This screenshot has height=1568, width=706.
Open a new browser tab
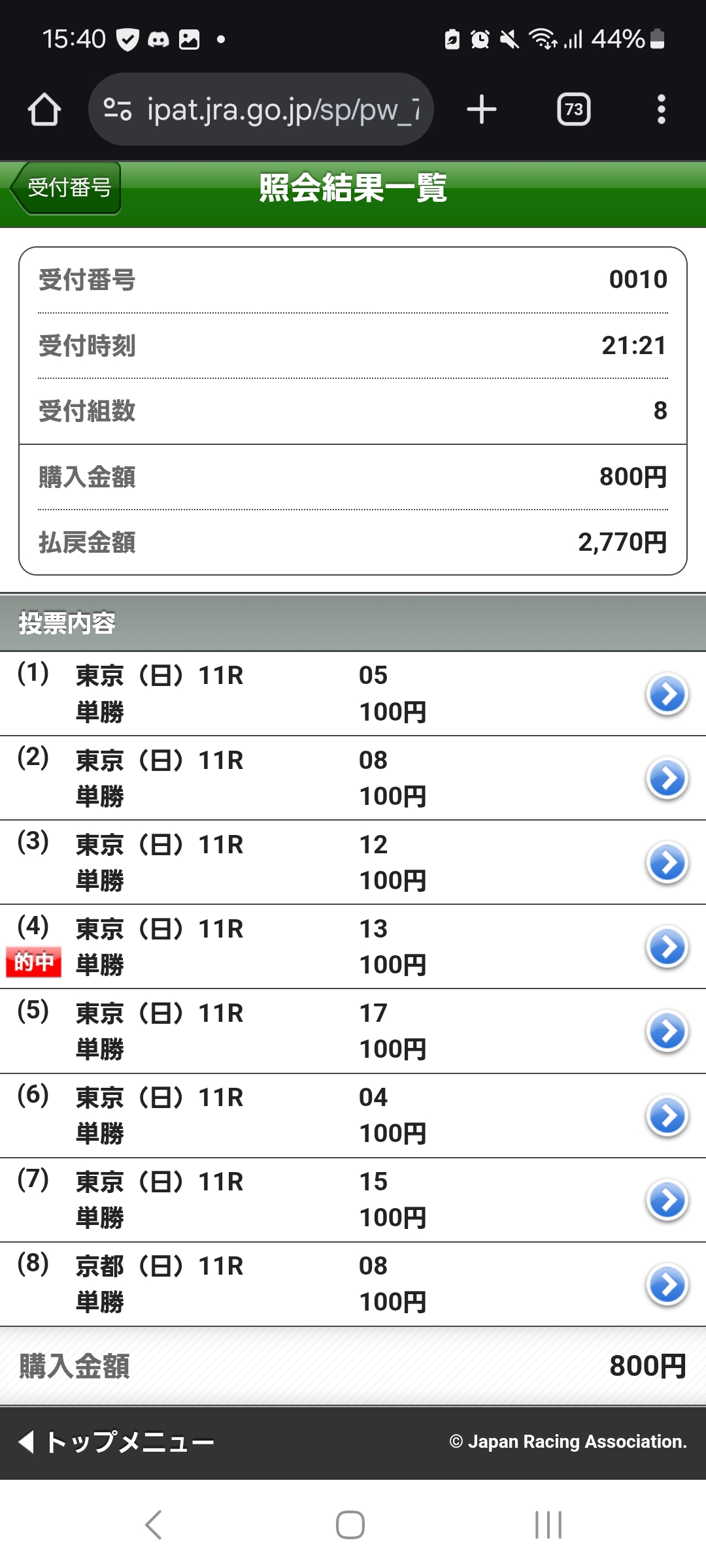(482, 109)
